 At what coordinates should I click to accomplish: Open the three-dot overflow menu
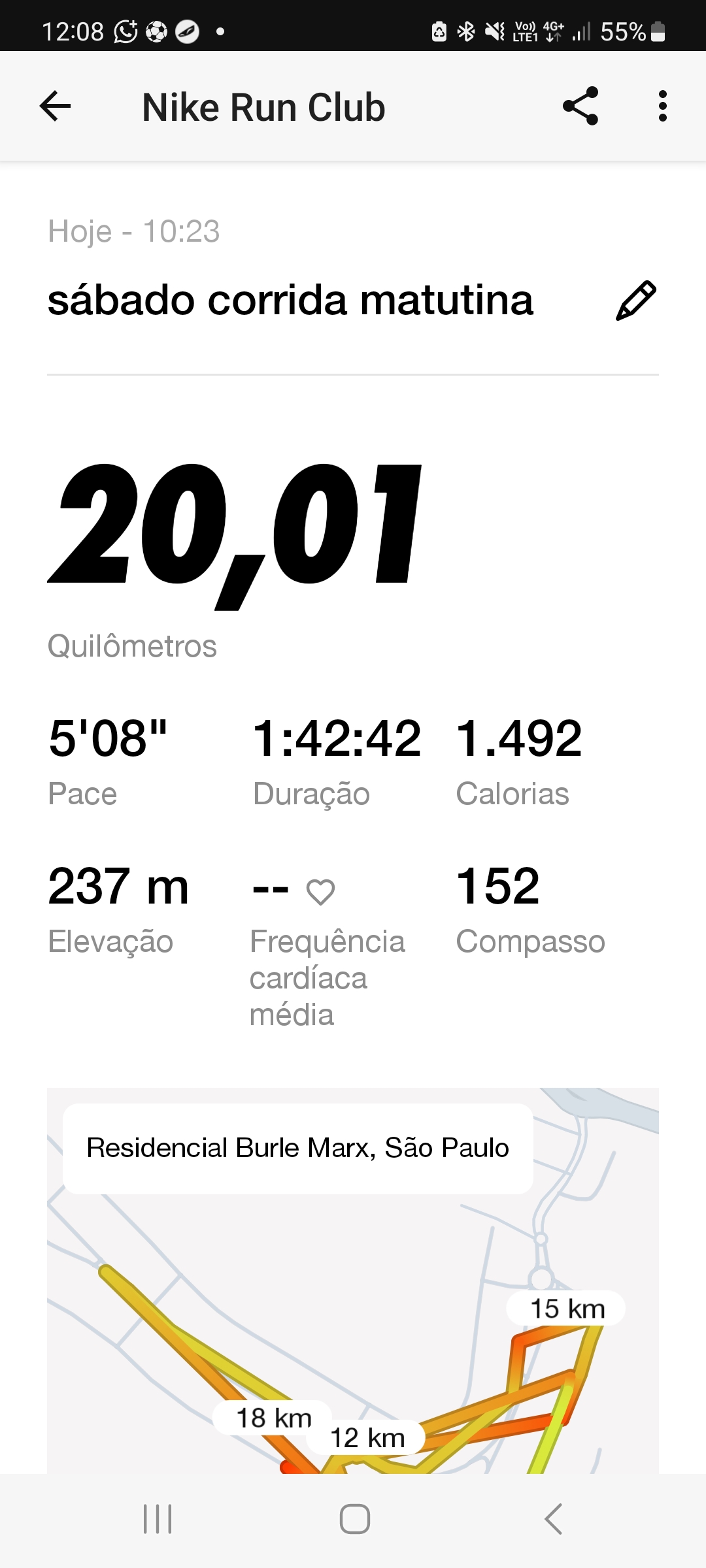[x=662, y=106]
